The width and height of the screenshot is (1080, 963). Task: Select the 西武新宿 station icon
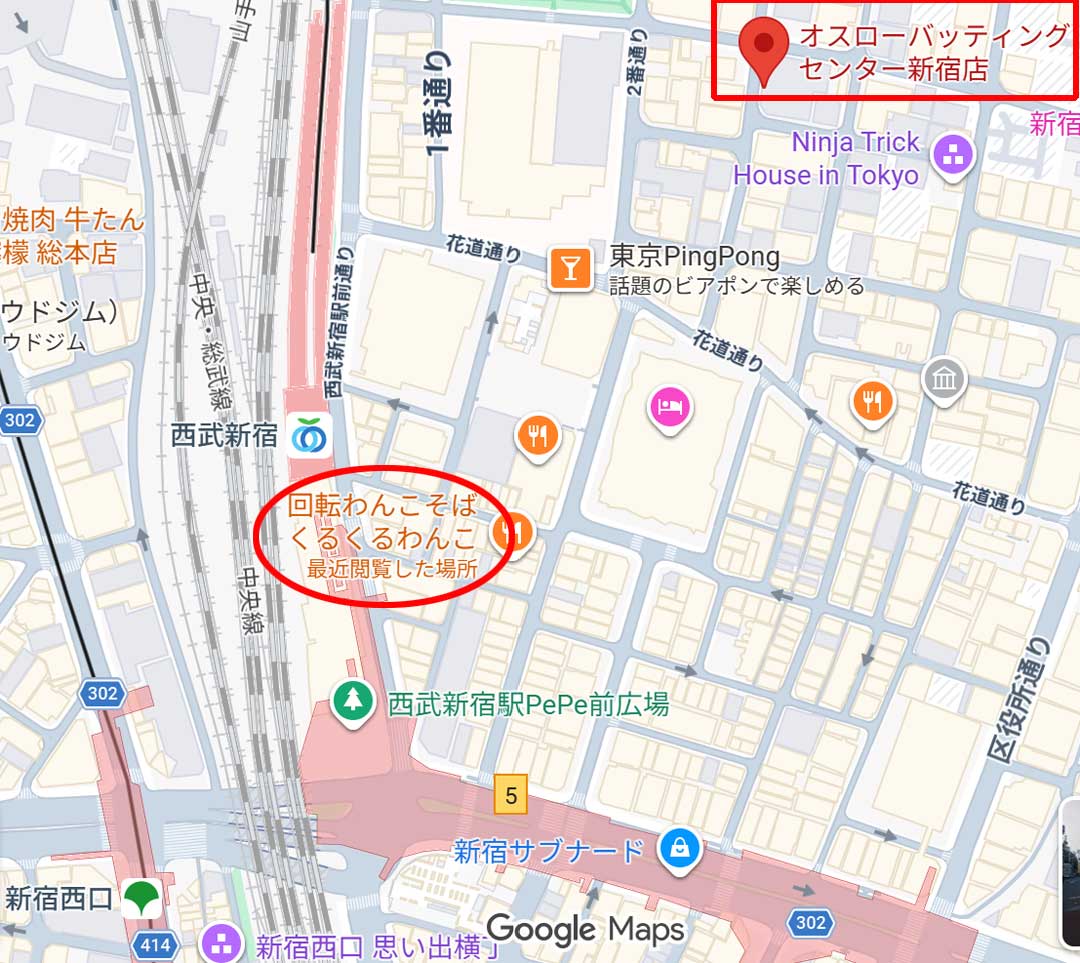[309, 436]
